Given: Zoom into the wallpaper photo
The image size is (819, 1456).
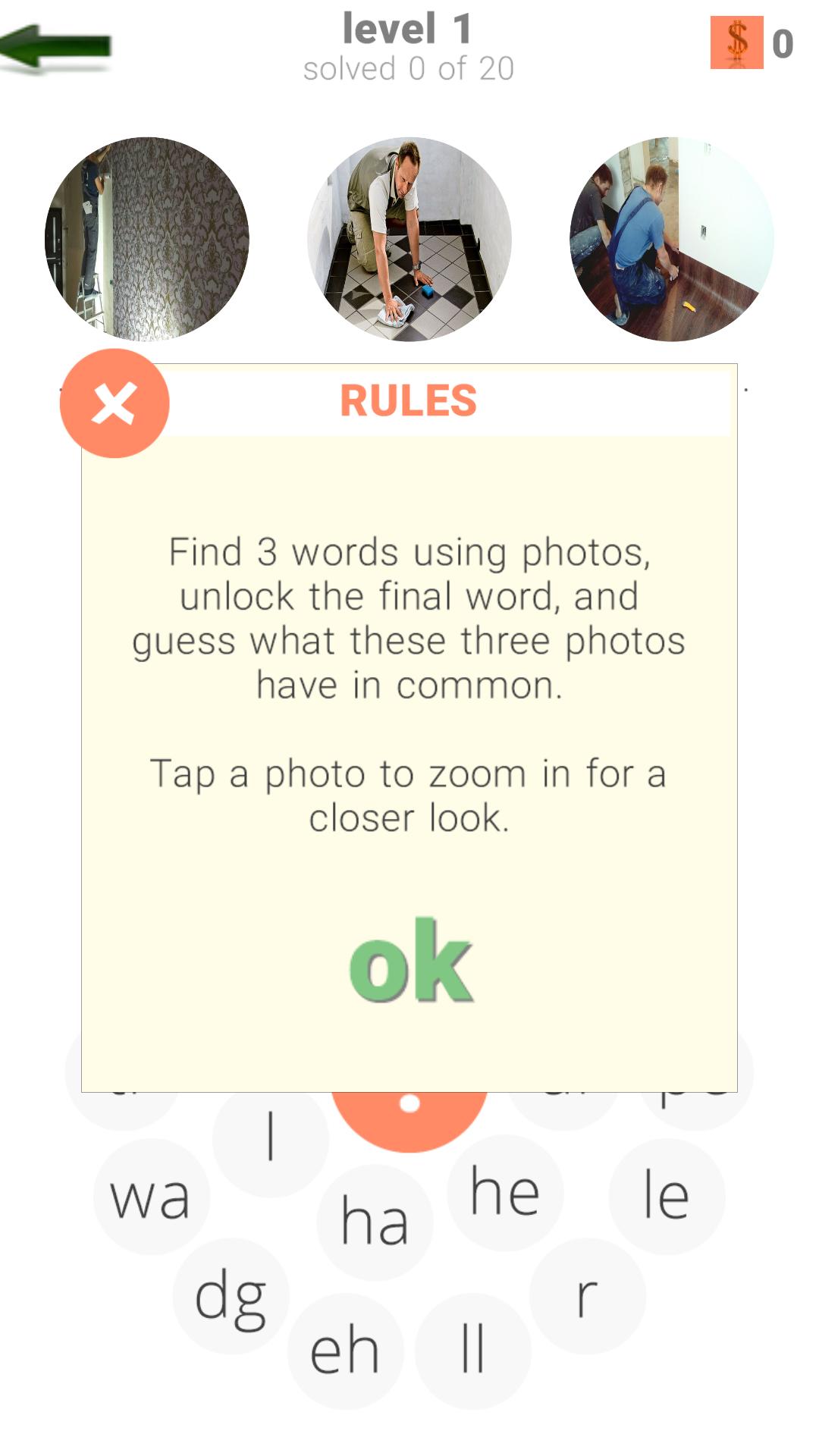Looking at the screenshot, I should tap(147, 239).
